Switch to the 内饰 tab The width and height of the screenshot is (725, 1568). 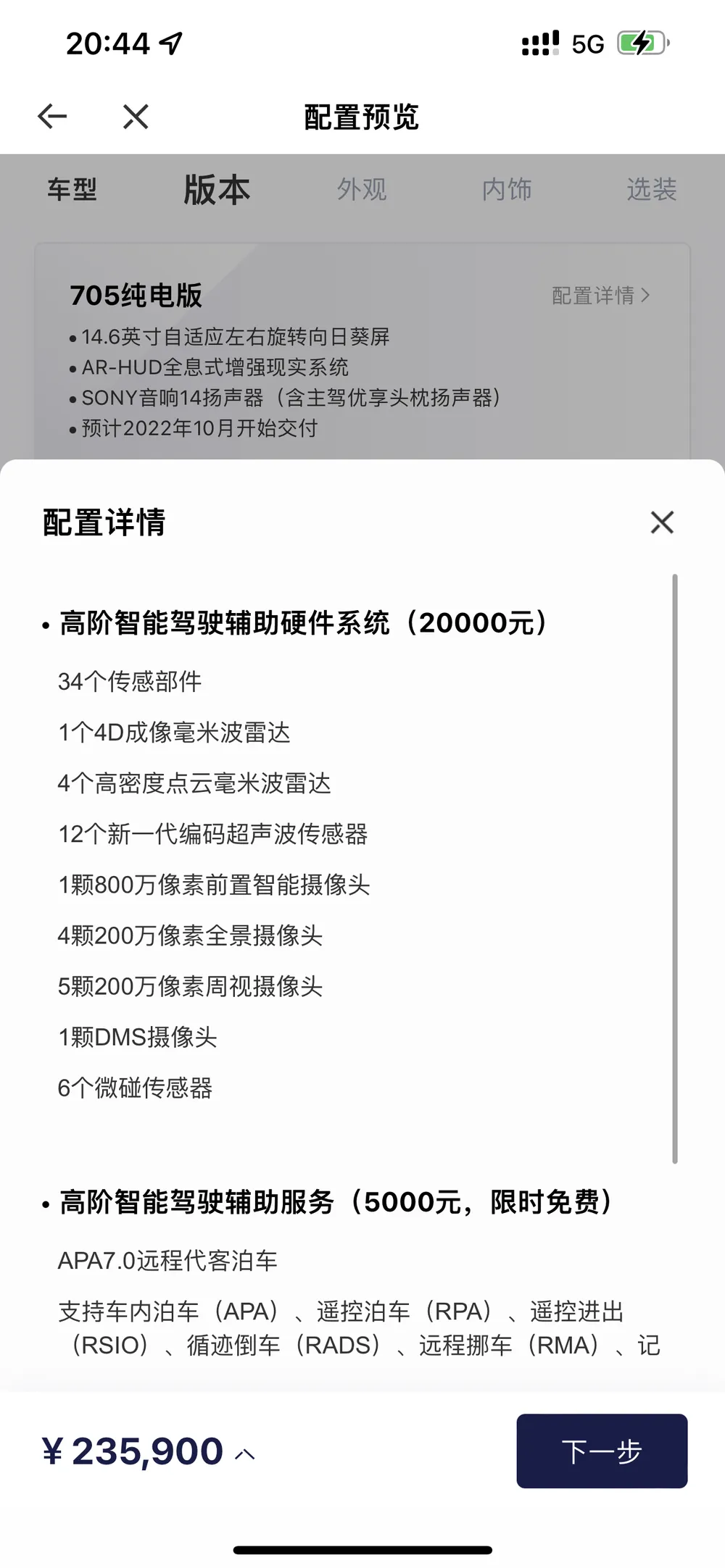click(x=507, y=190)
